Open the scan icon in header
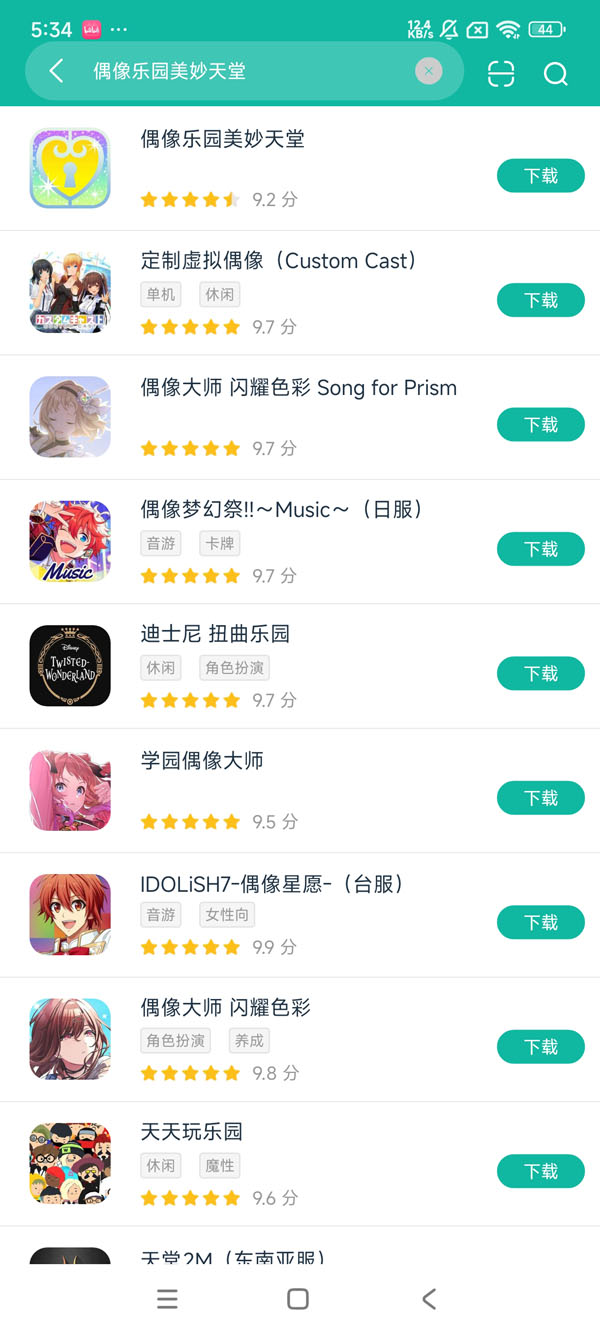600x1334 pixels. point(501,73)
